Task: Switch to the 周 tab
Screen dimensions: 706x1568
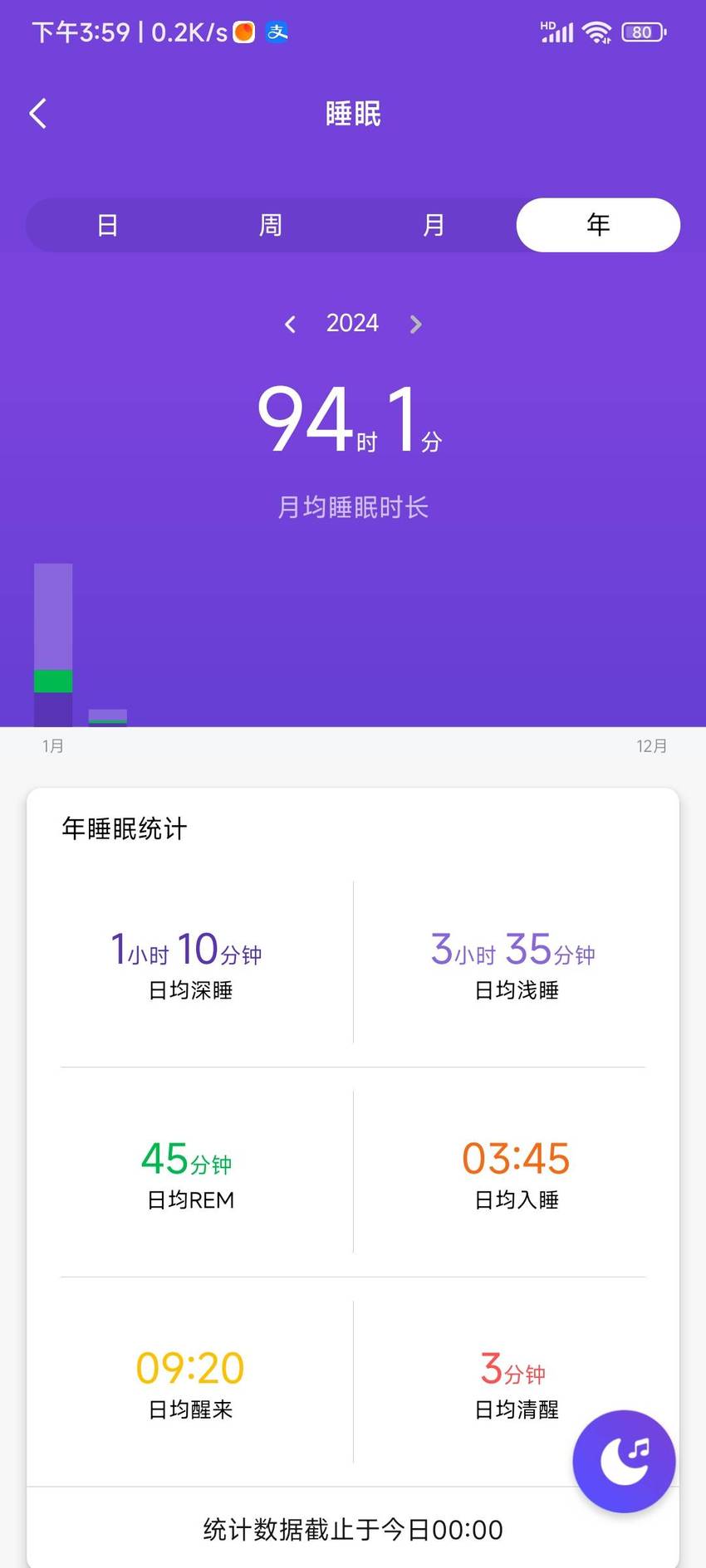Action: 270,225
